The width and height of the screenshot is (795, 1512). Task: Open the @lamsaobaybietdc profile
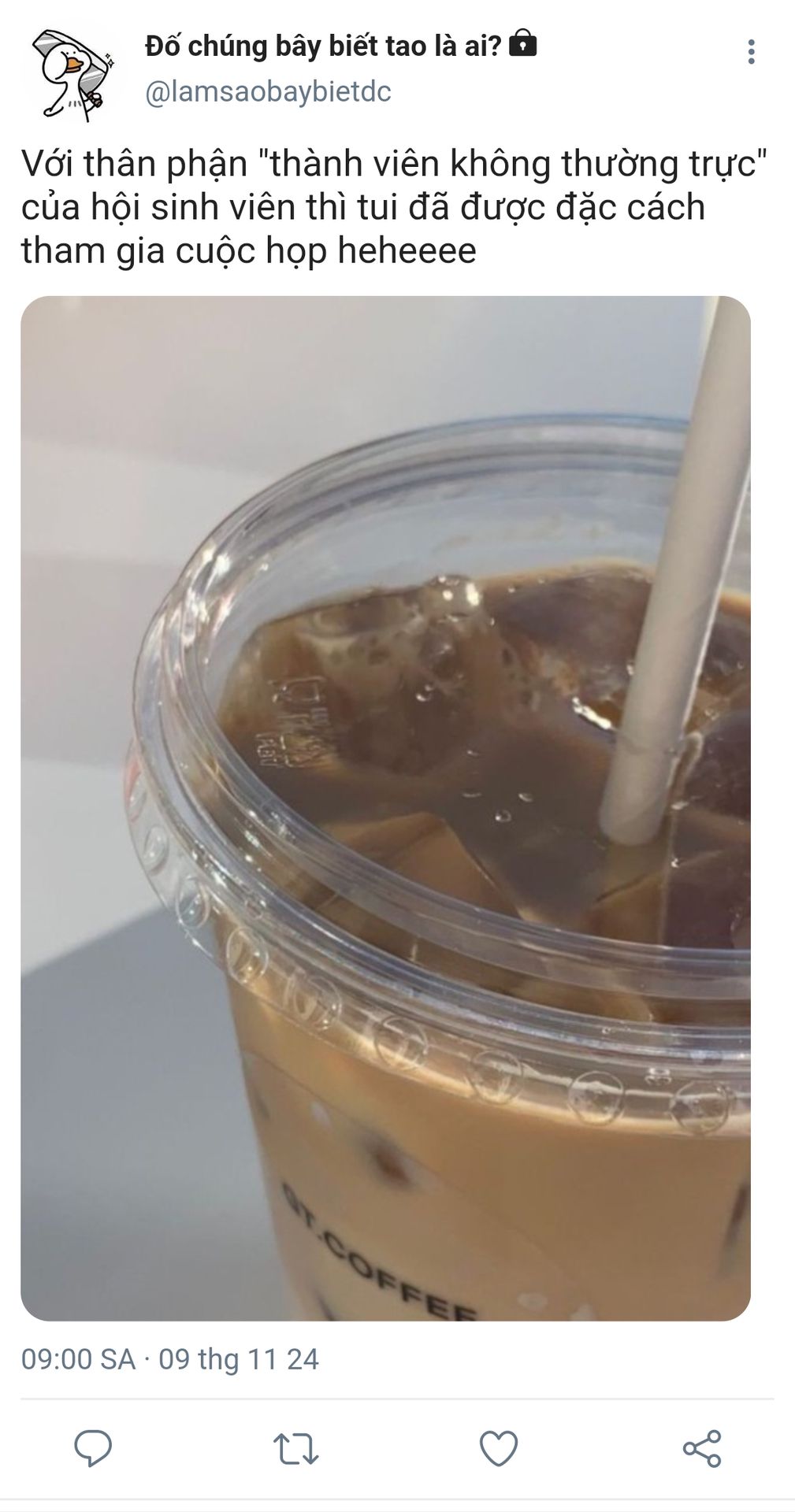click(x=268, y=92)
